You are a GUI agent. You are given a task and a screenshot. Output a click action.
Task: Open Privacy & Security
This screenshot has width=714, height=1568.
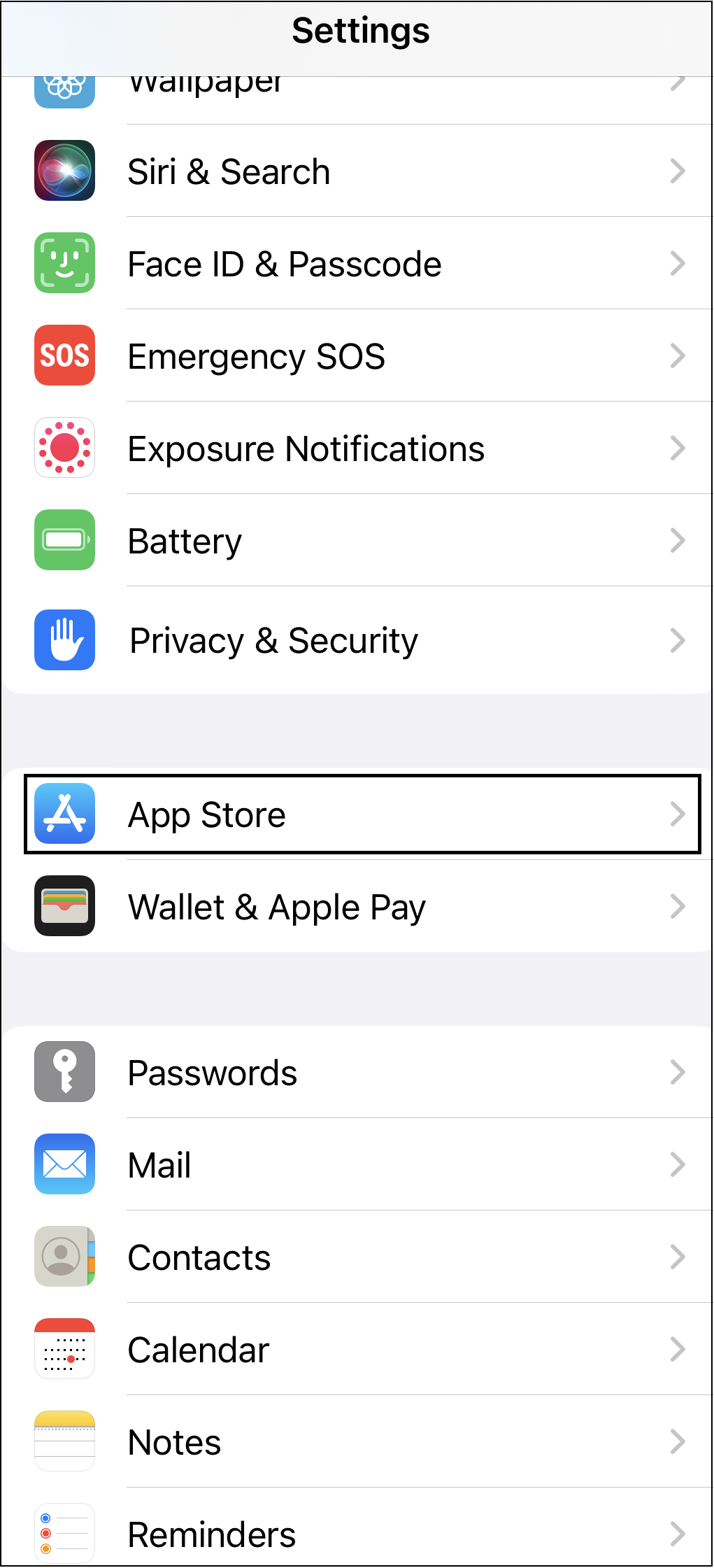357,640
